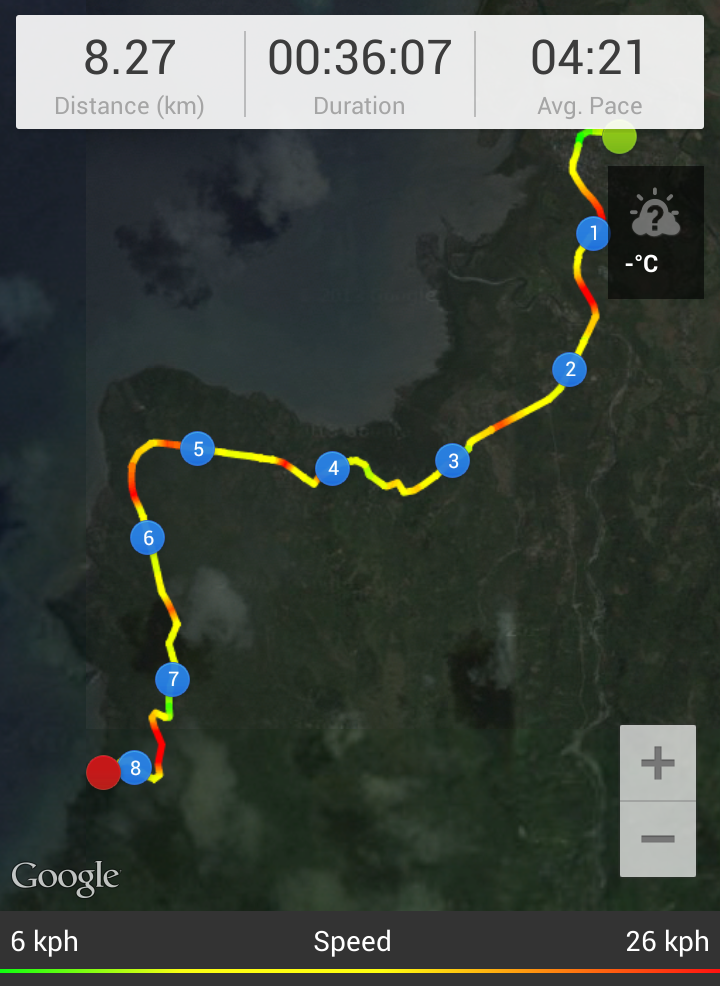The height and width of the screenshot is (986, 720).
Task: Zoom in on the map
Action: coord(657,763)
